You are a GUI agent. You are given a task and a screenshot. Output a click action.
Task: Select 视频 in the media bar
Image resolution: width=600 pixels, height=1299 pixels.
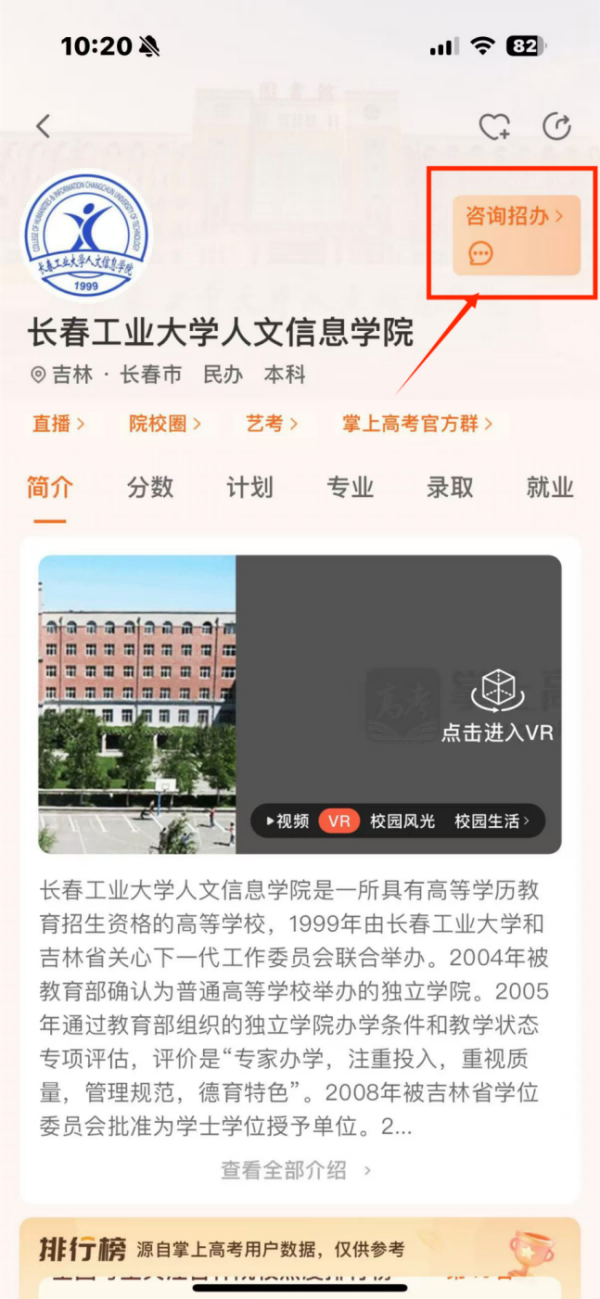[287, 821]
